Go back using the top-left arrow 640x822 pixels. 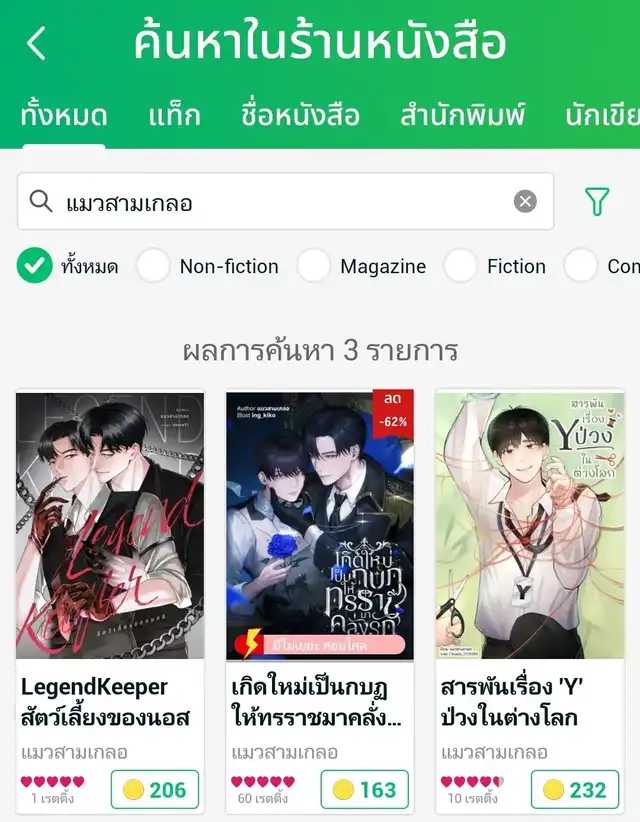click(37, 44)
